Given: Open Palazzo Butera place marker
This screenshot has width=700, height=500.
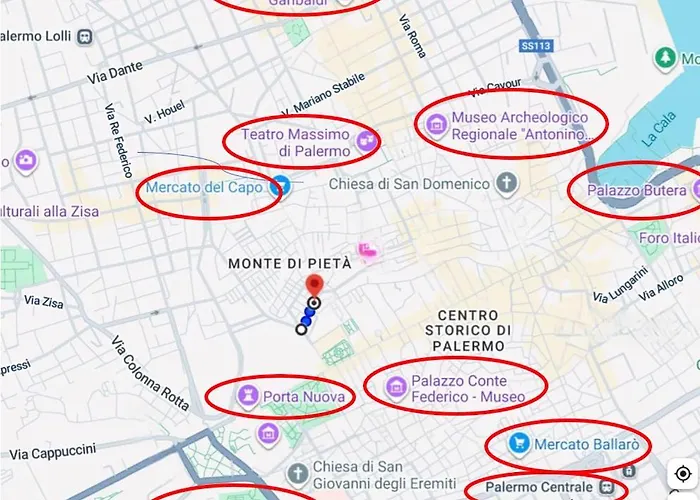Looking at the screenshot, I should (697, 189).
